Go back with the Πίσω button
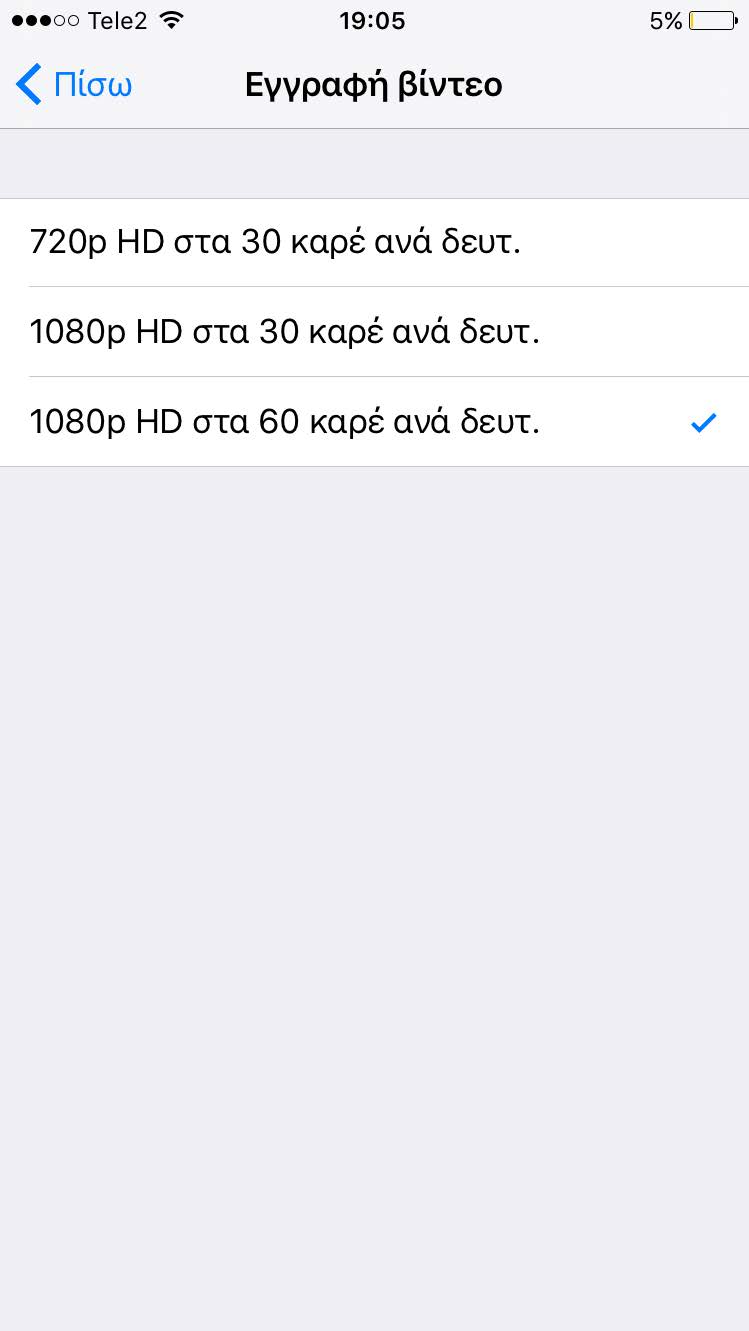The image size is (749, 1331). point(75,86)
